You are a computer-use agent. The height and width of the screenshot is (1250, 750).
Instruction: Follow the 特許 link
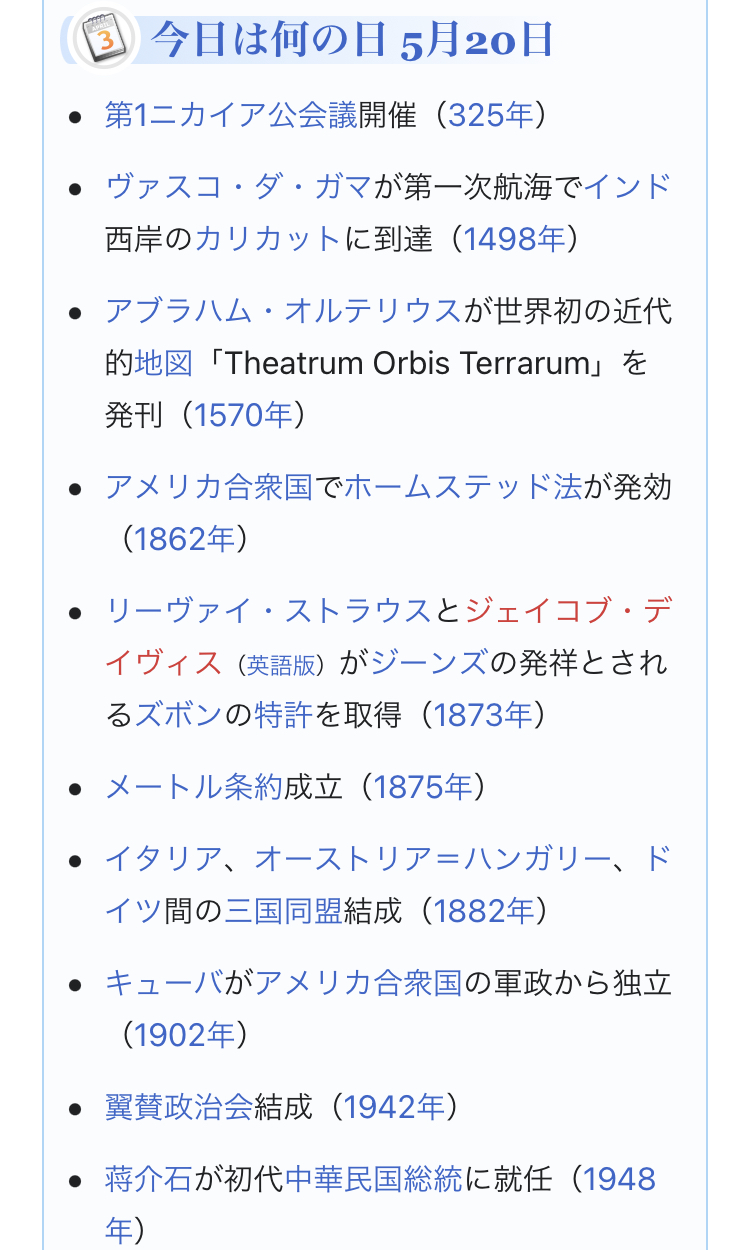click(x=283, y=715)
